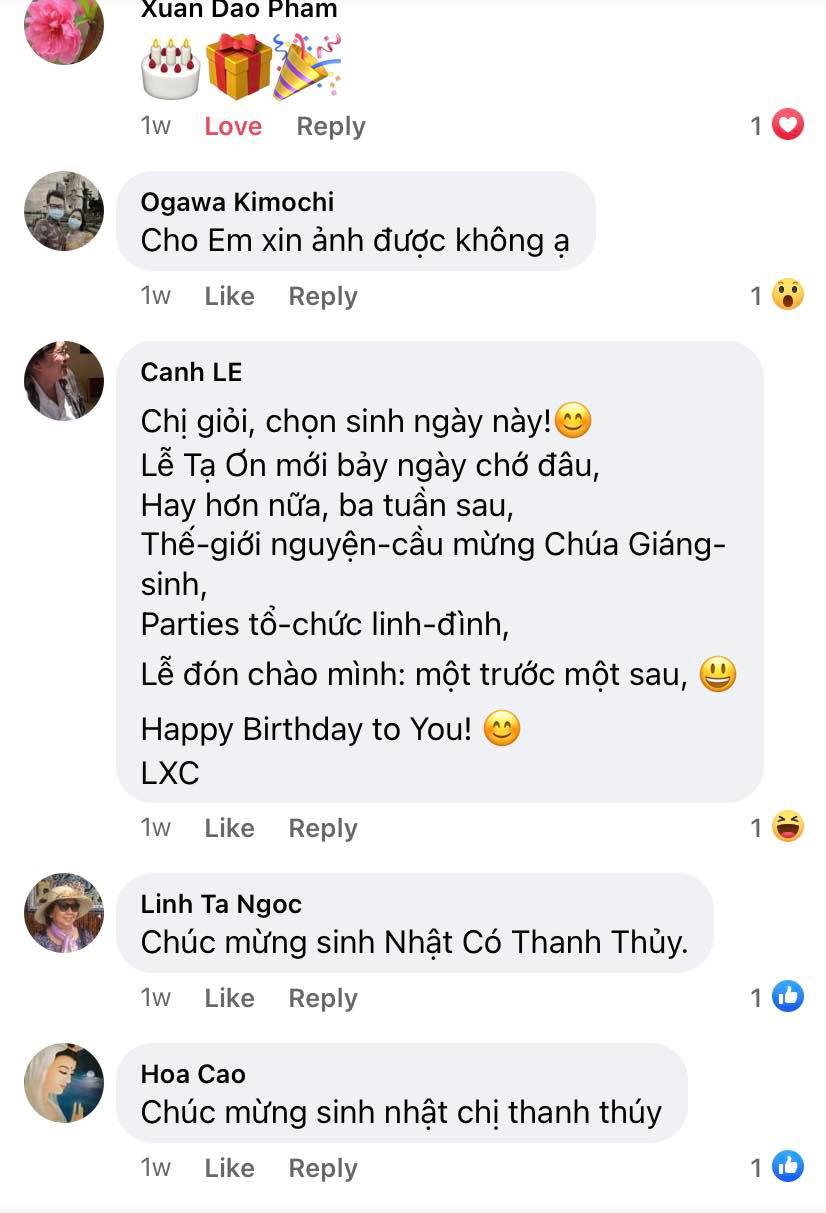Reply to Linh Ta Ngoc's comment
Viewport: 826px width, 1213px height.
click(x=322, y=998)
